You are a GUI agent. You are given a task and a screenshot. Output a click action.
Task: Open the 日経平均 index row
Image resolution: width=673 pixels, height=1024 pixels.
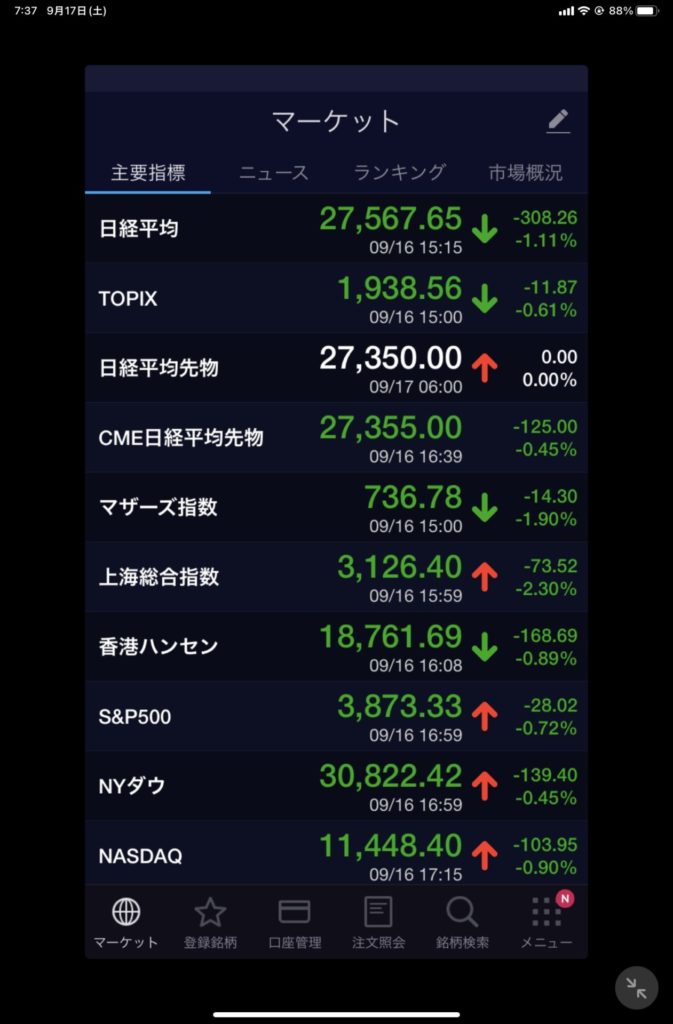pyautogui.click(x=336, y=229)
